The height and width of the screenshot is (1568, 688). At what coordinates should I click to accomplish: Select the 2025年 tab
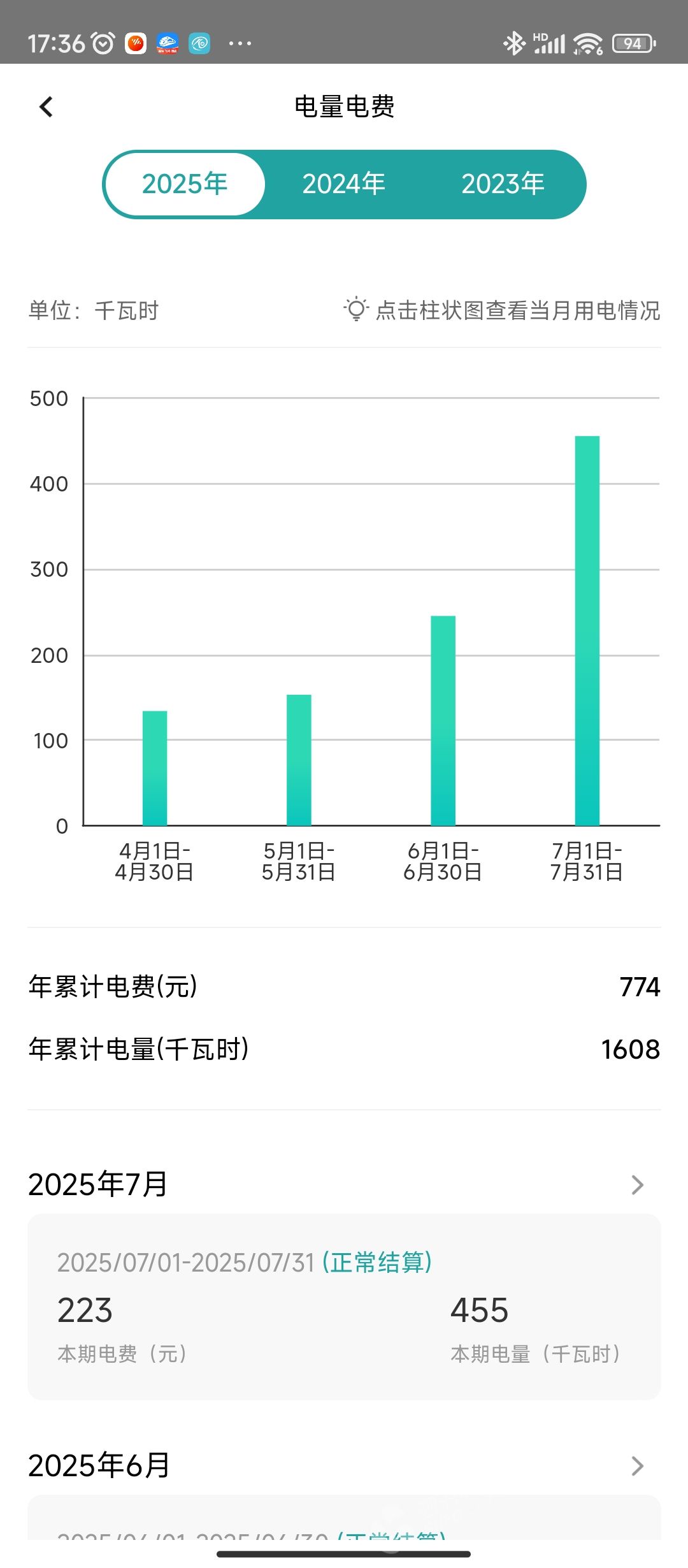tap(185, 184)
